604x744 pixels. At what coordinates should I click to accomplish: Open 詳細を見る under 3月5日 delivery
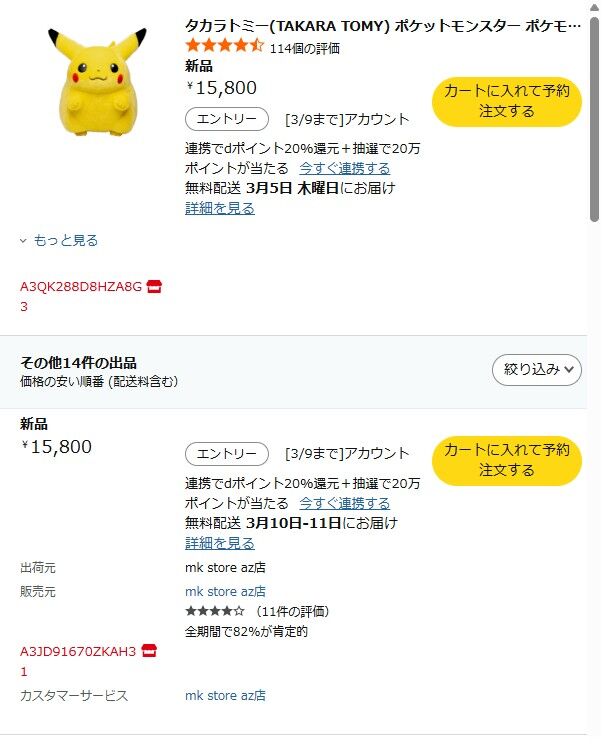click(220, 208)
